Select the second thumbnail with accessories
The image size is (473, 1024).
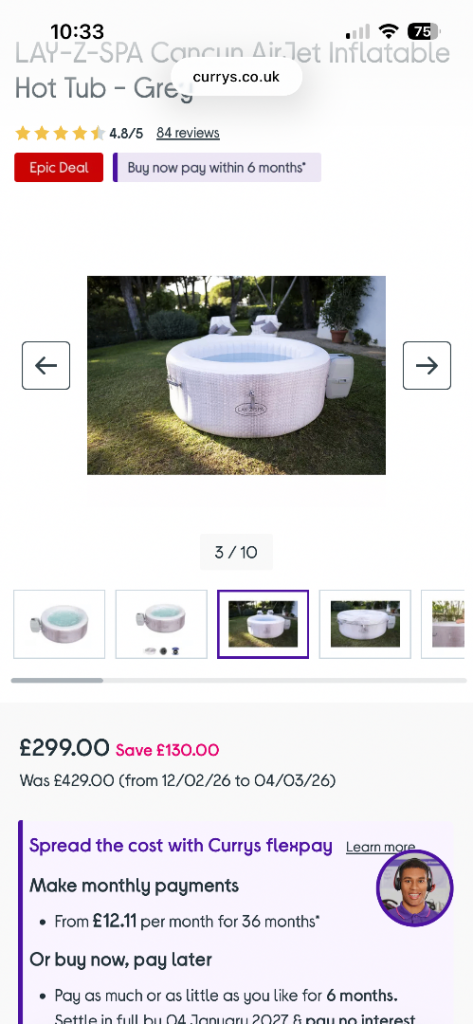click(x=161, y=624)
